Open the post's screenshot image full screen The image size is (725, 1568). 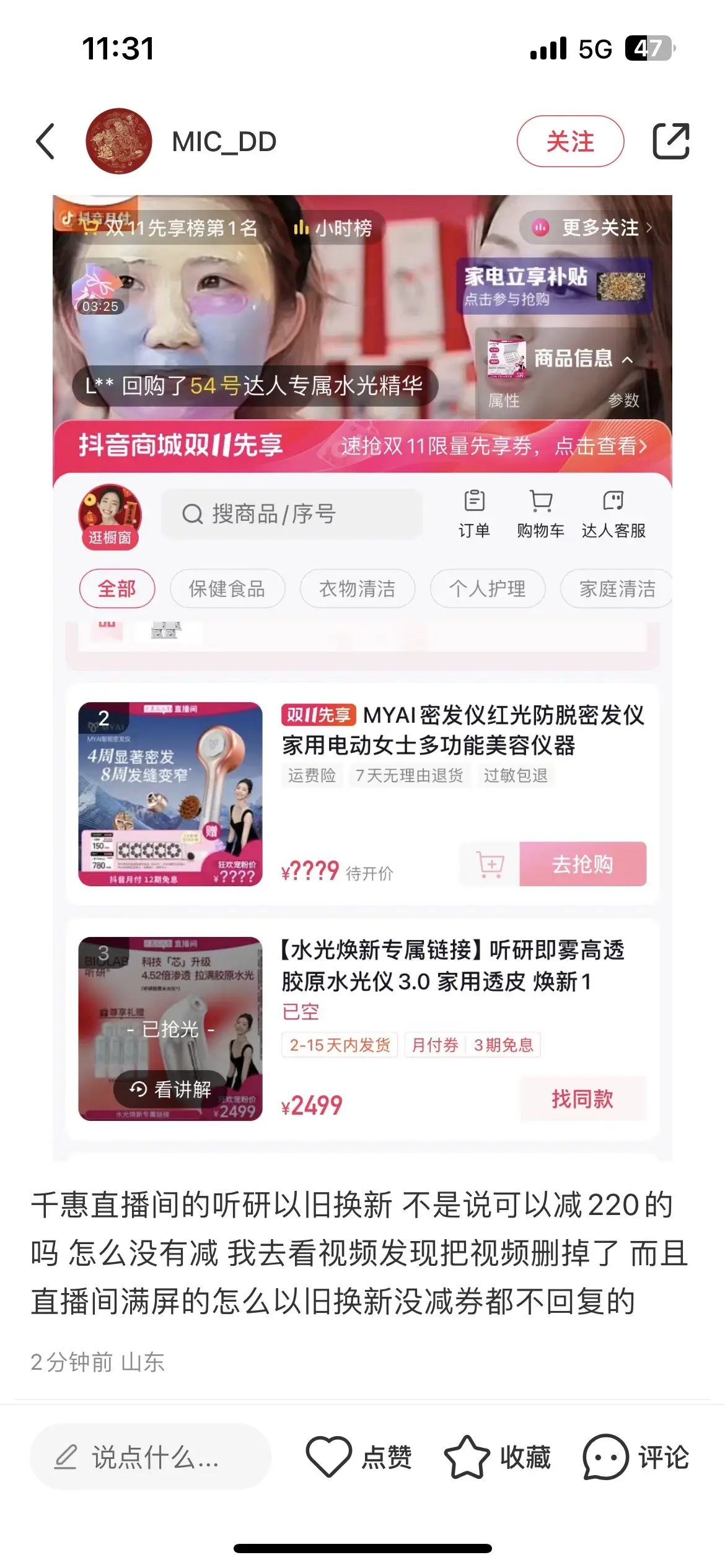[362, 678]
